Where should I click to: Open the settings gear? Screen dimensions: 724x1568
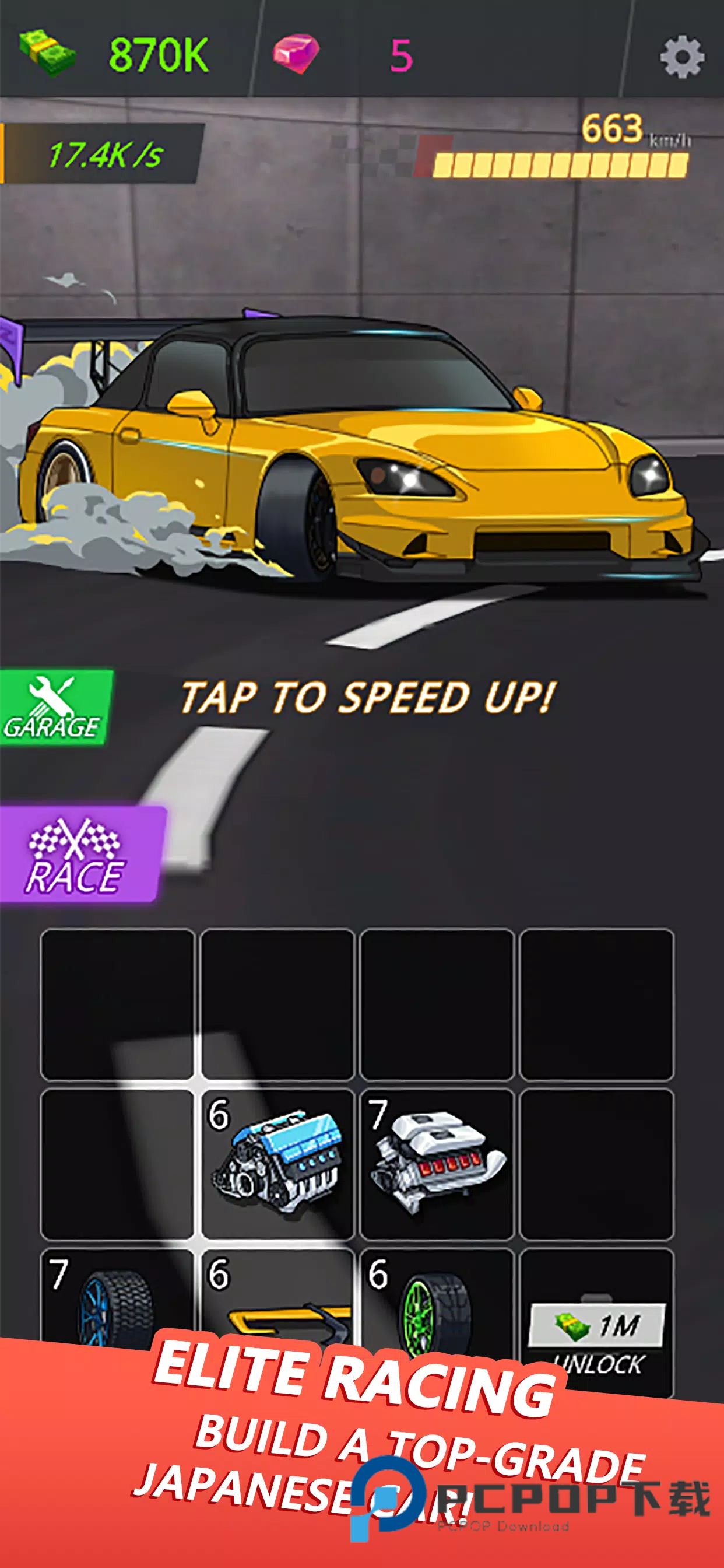click(x=682, y=56)
